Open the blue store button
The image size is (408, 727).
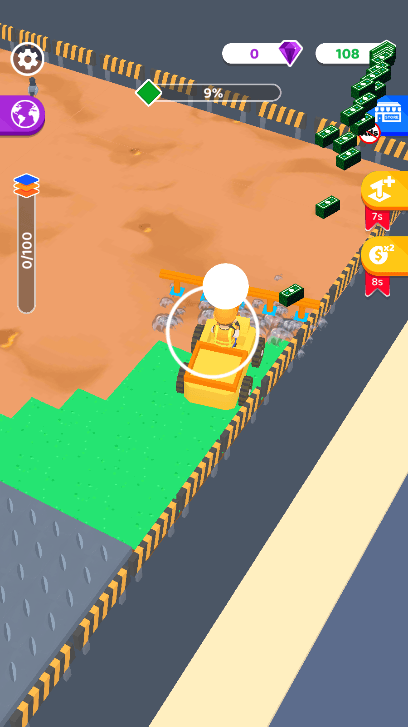(391, 115)
